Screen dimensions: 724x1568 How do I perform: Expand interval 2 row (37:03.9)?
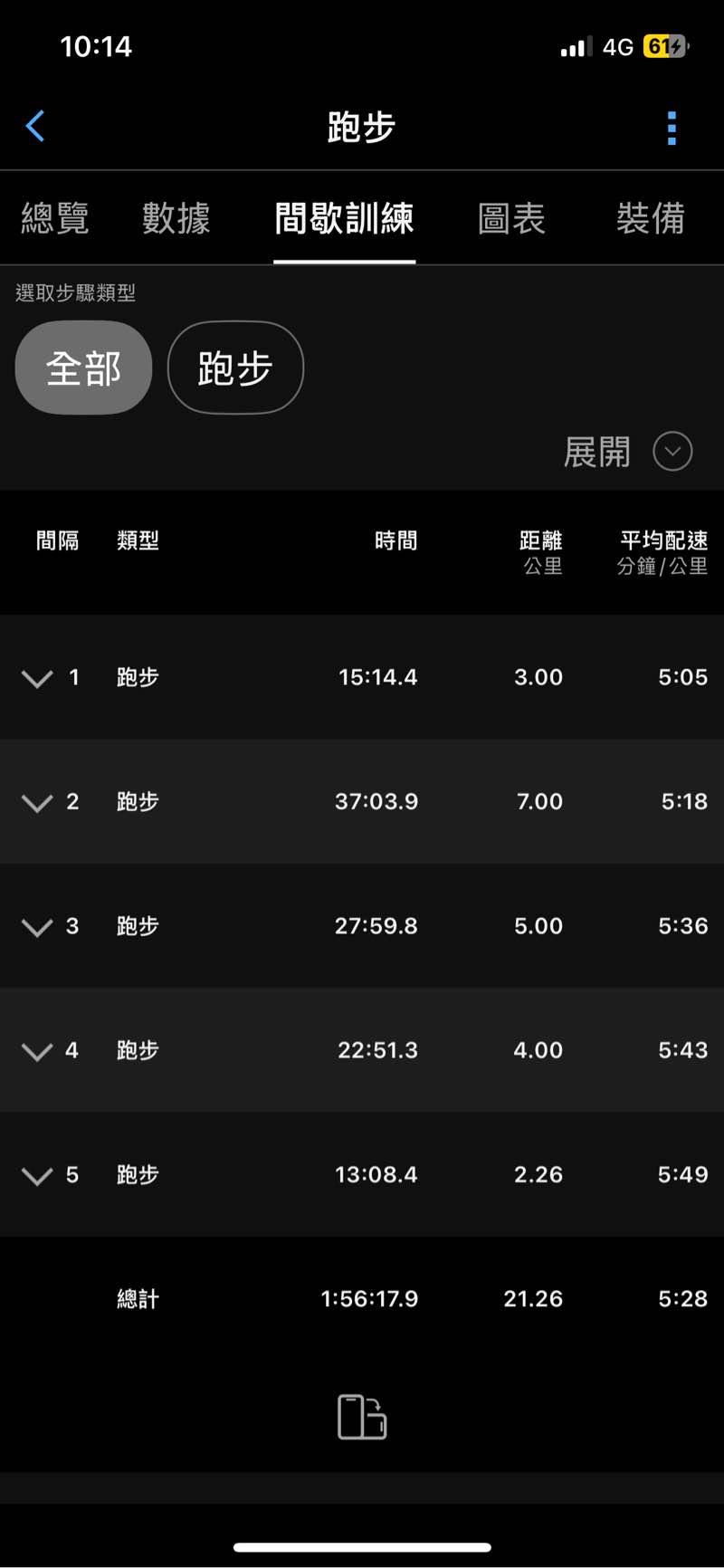[37, 802]
